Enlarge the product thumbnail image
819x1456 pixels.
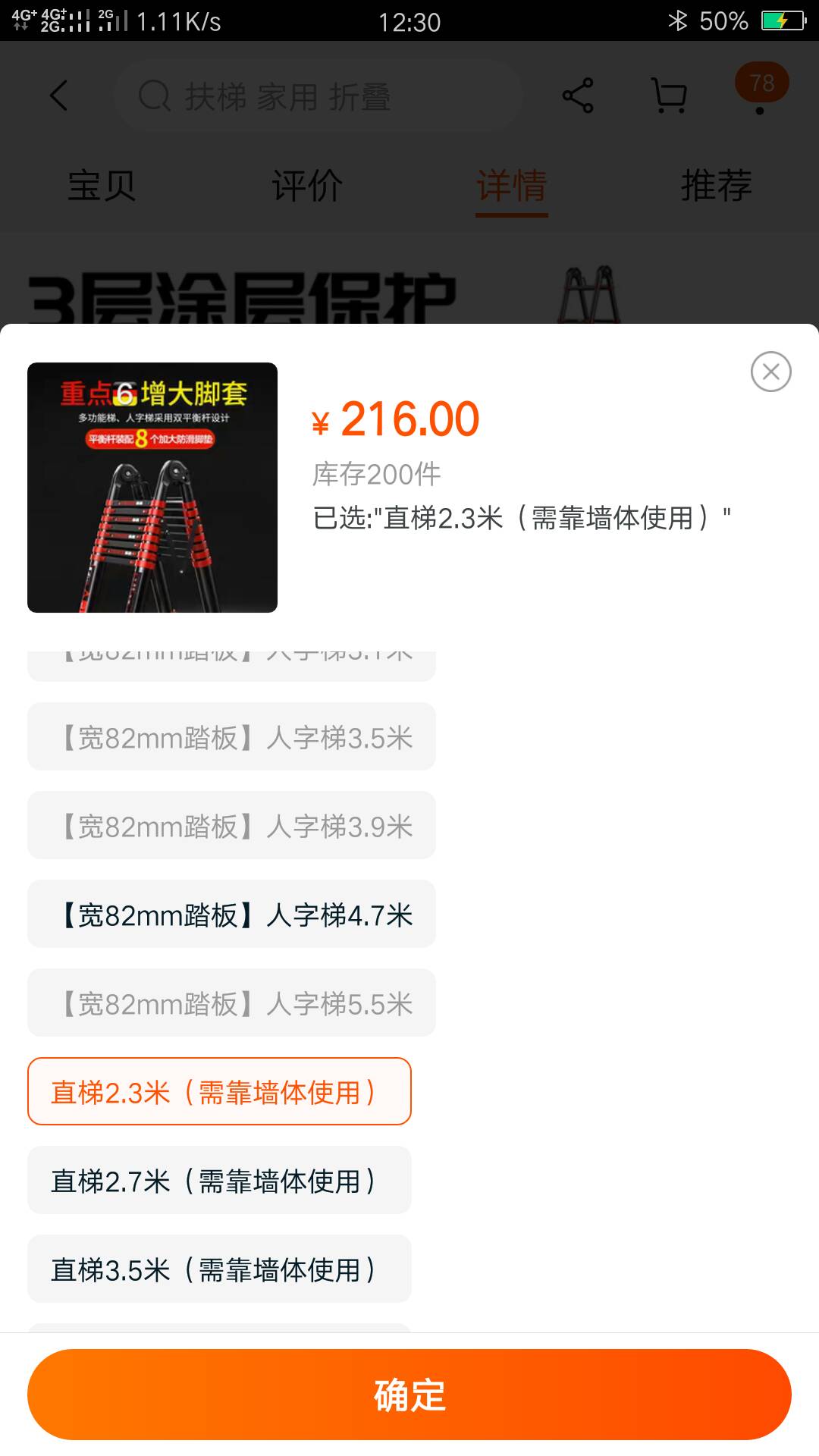(152, 488)
